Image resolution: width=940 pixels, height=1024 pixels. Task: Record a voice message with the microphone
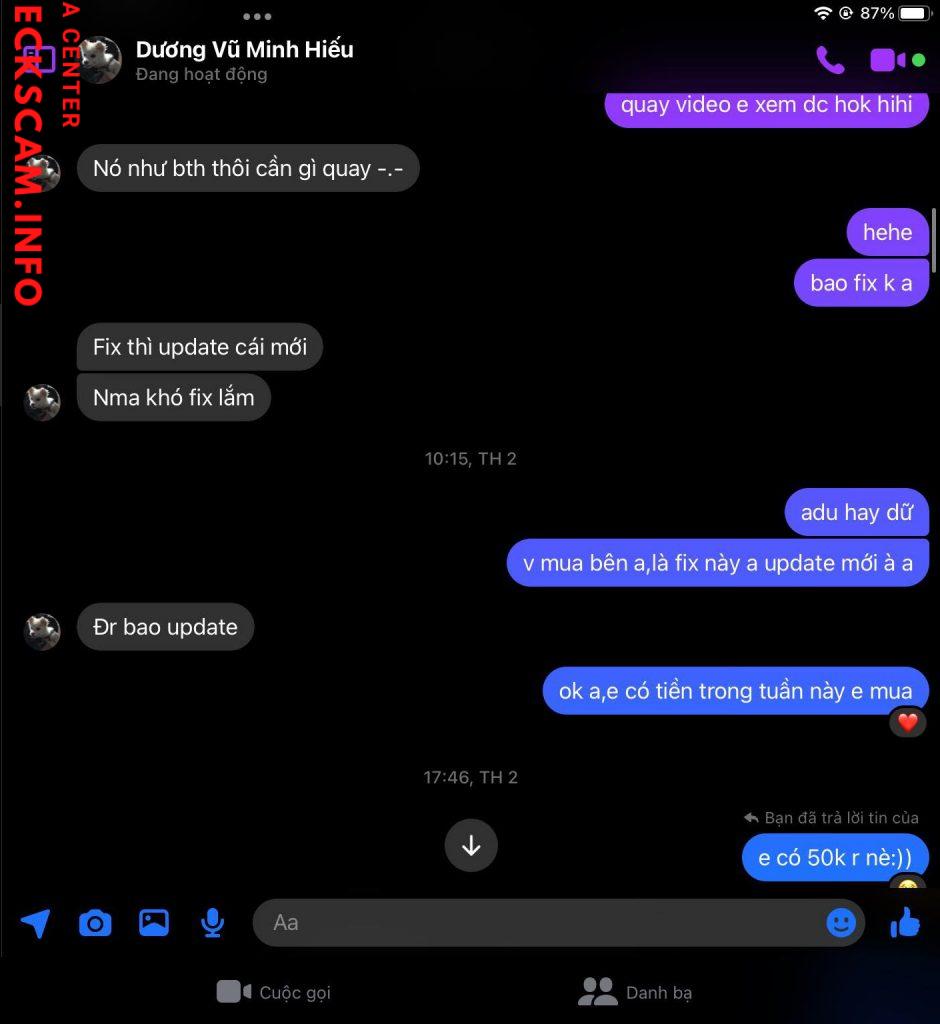(x=212, y=922)
